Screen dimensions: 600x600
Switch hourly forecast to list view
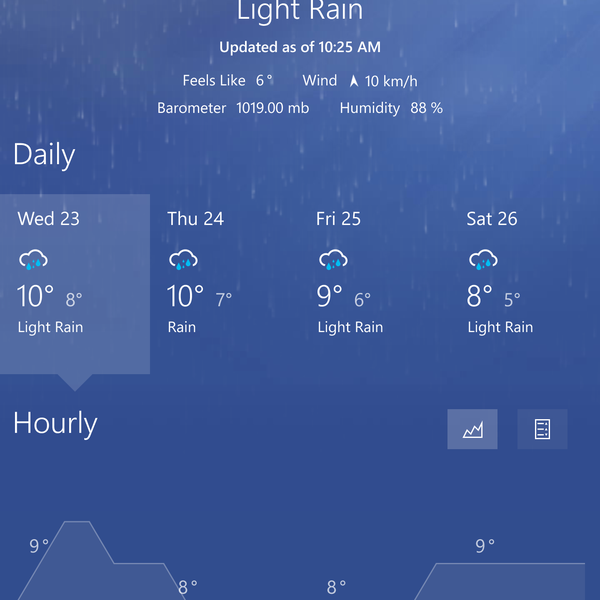542,430
